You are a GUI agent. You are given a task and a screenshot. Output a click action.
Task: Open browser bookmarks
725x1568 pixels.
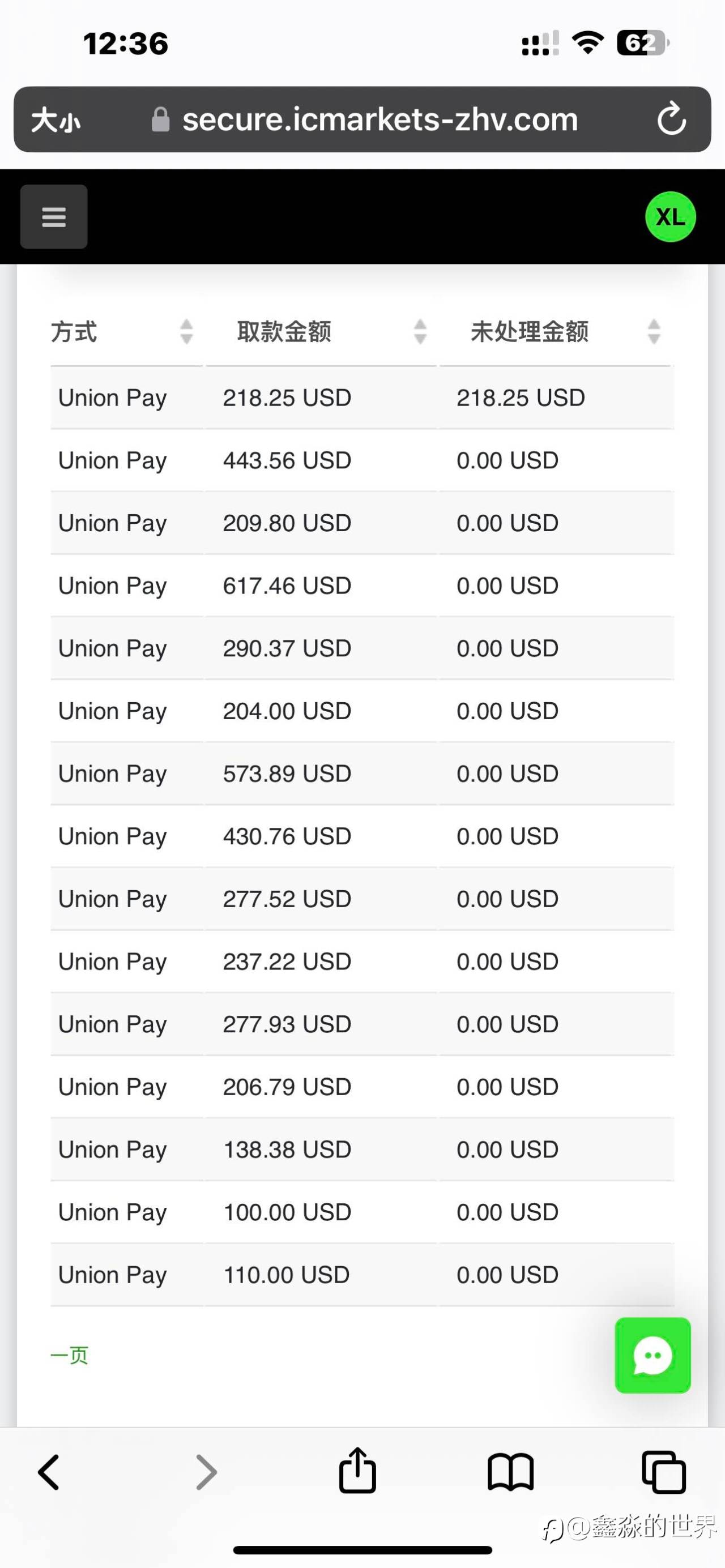511,1472
